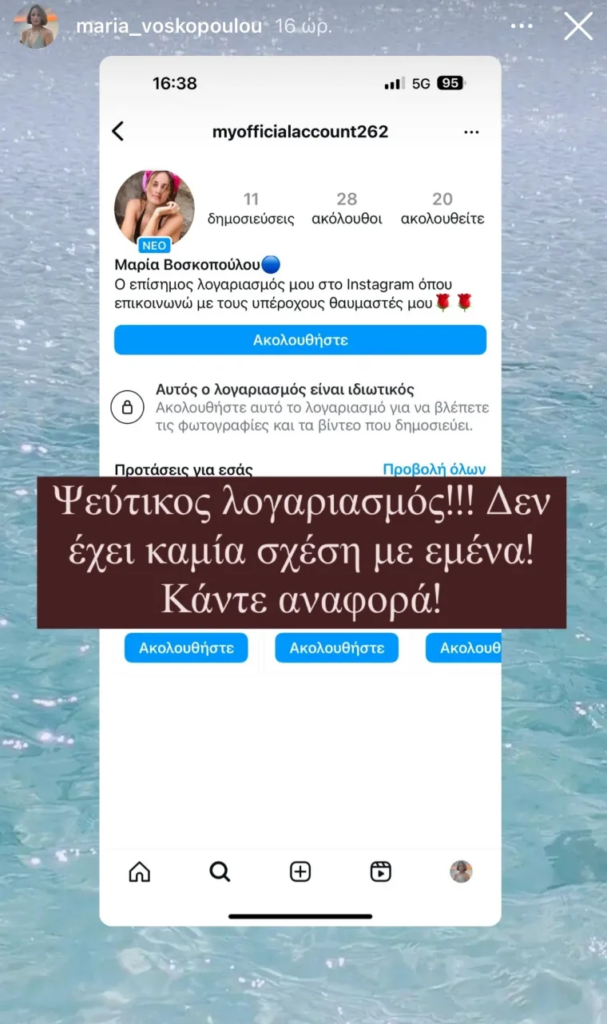
Task: Open the story options three-dot menu
Action: [521, 26]
